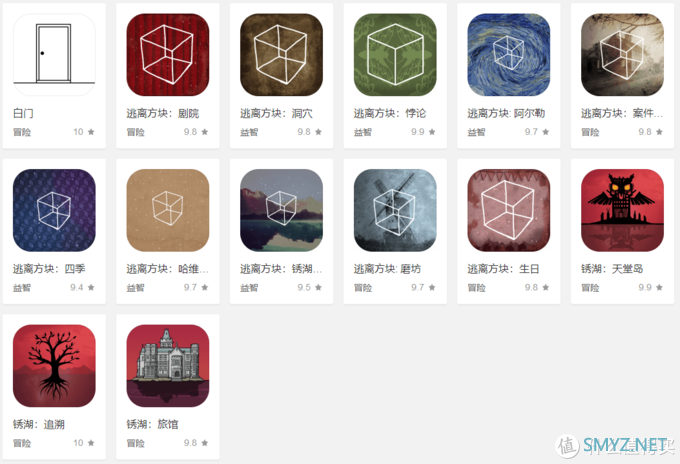Open 锈湖:追溯 game card

coord(54,366)
